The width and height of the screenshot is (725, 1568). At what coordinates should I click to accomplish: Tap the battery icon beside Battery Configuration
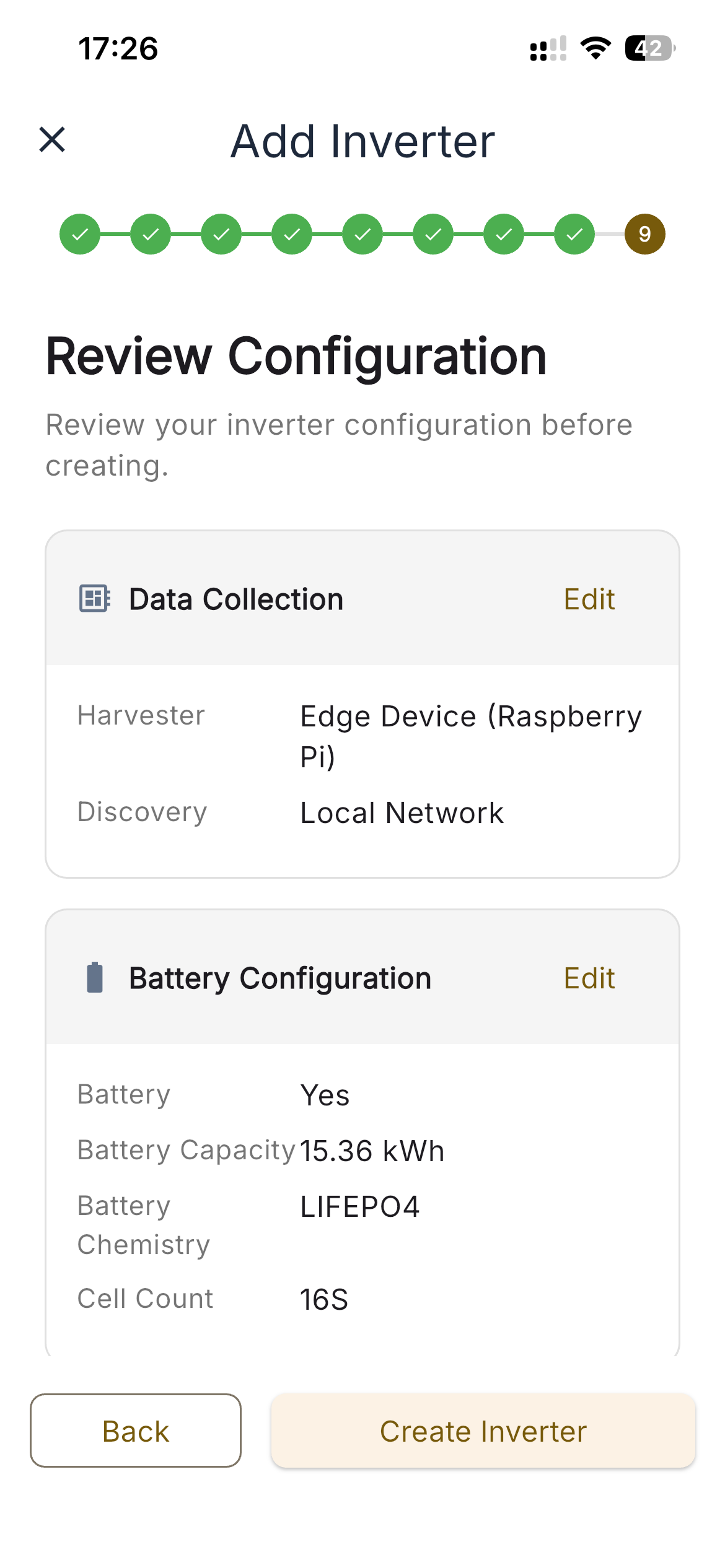click(96, 977)
